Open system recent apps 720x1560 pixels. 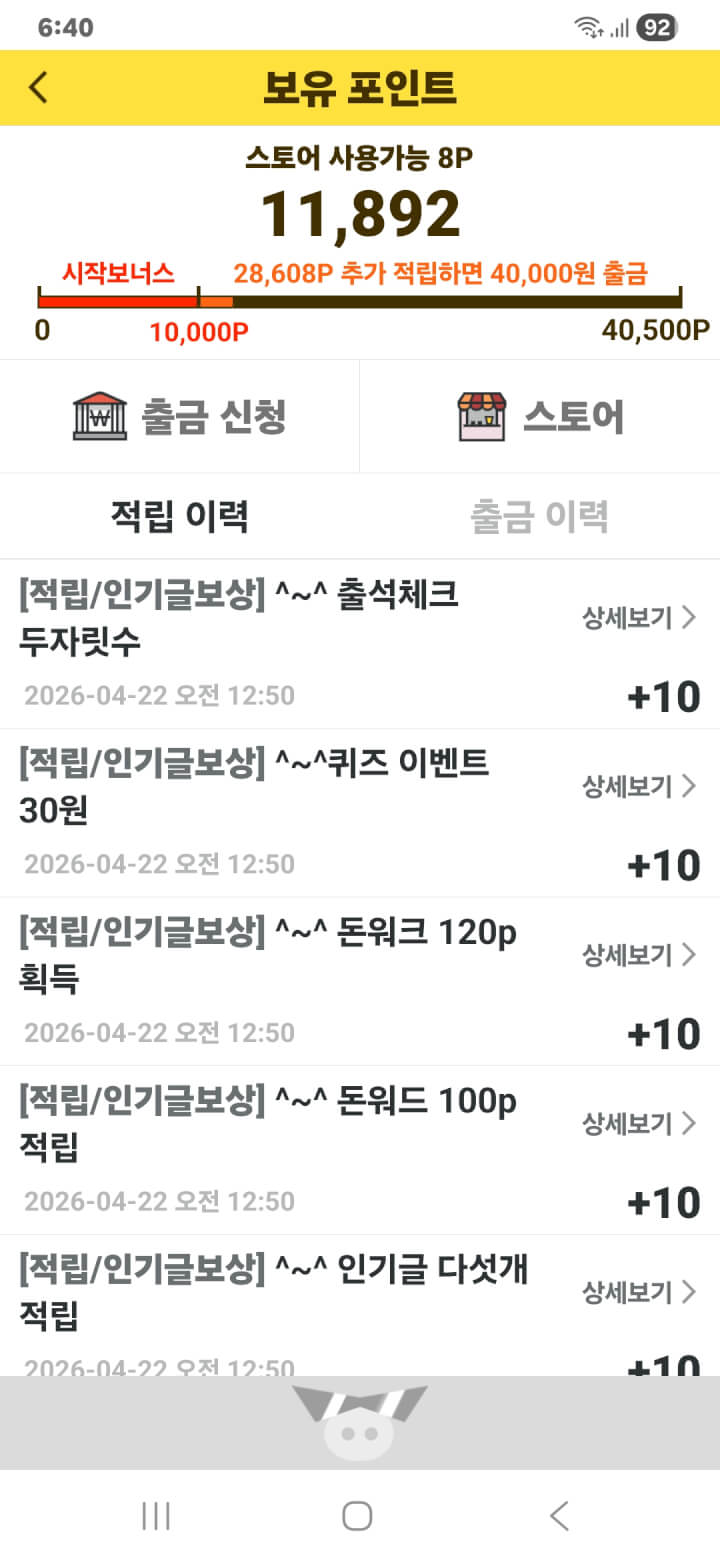tap(156, 1516)
